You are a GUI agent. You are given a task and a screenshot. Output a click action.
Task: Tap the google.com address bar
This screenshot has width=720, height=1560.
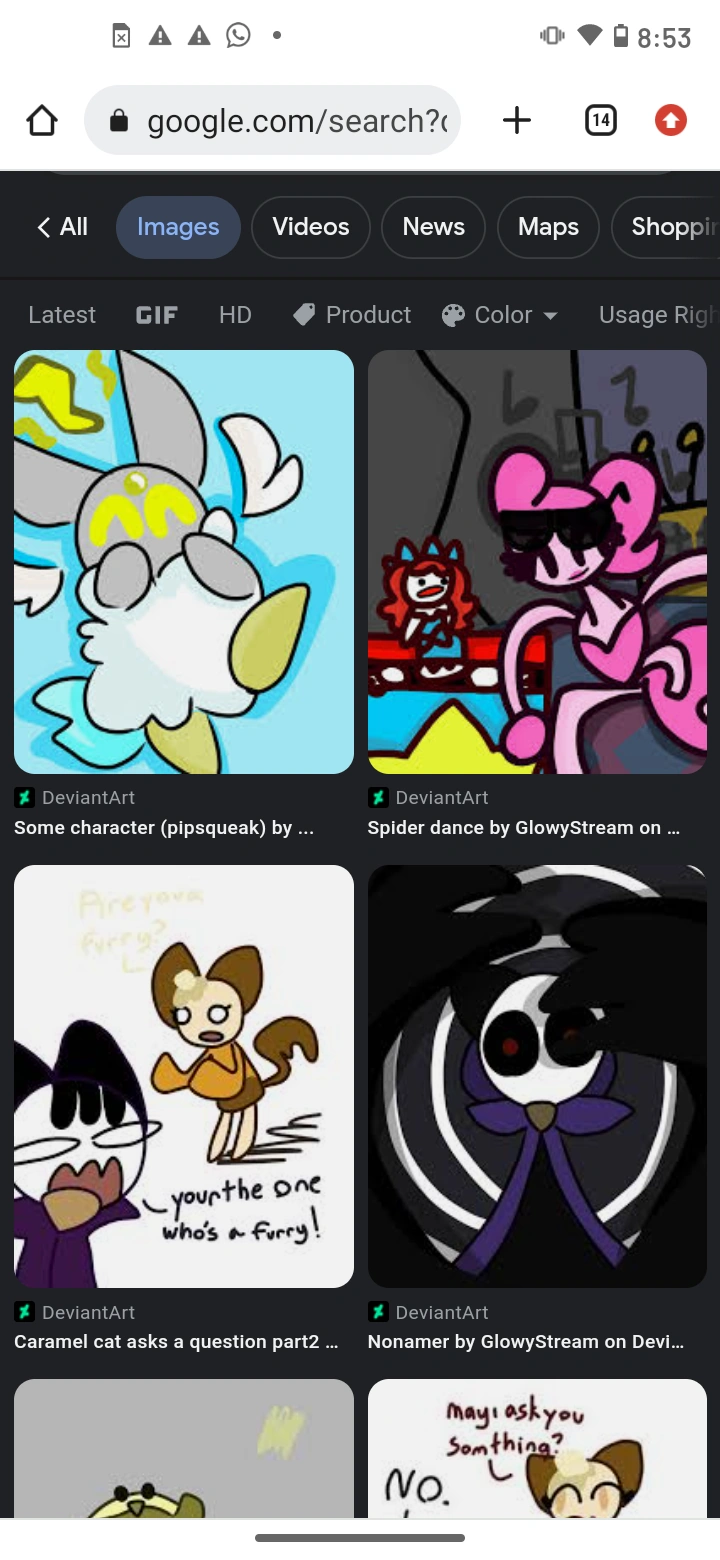pos(272,121)
